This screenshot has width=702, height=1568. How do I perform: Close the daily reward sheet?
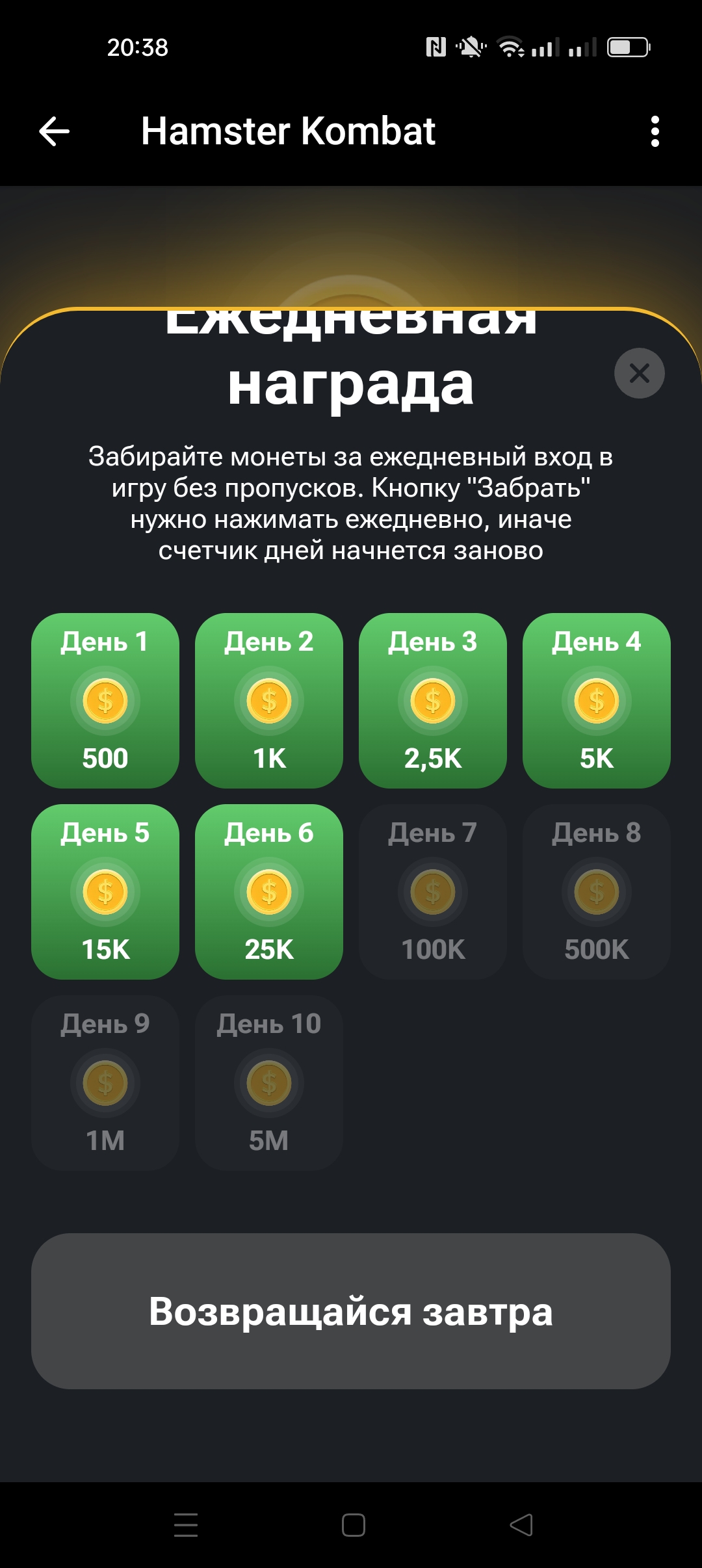(639, 373)
